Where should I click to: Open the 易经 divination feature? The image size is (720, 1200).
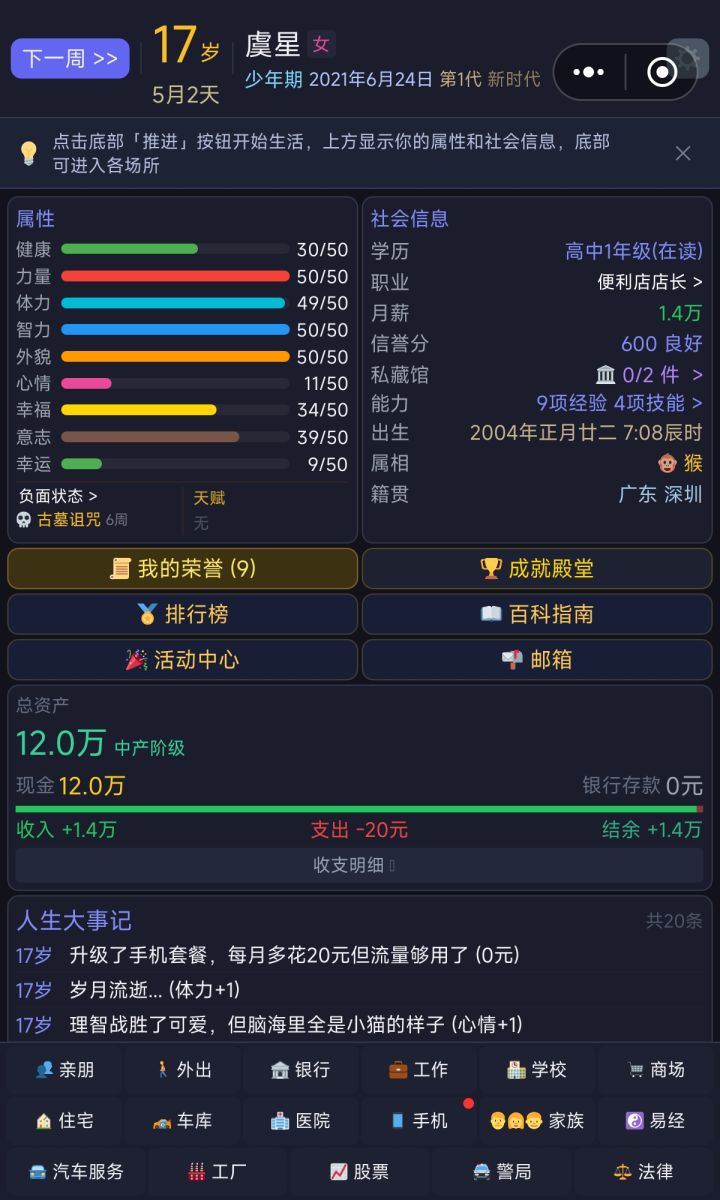655,1121
